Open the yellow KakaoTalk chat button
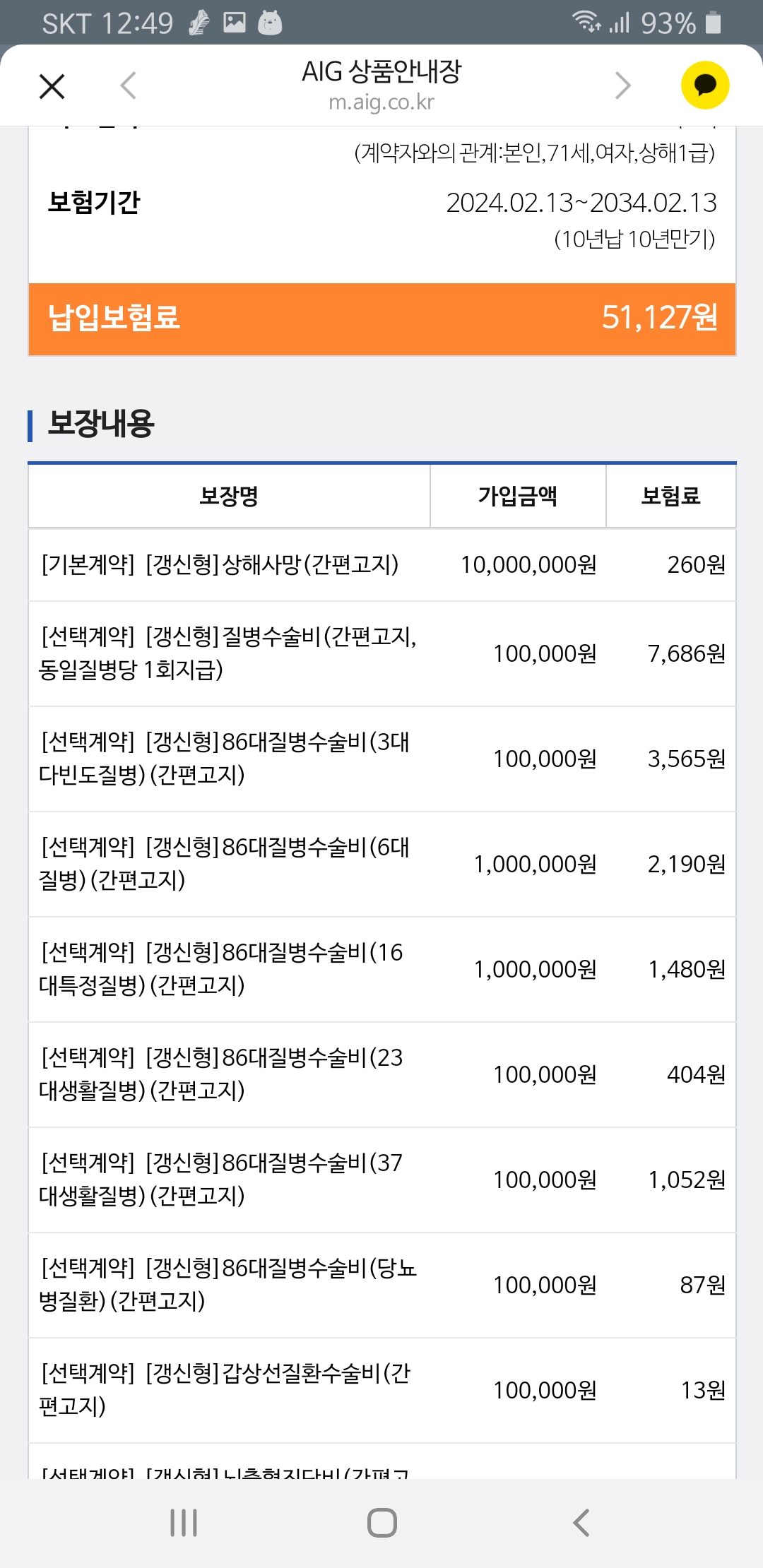 pos(705,85)
